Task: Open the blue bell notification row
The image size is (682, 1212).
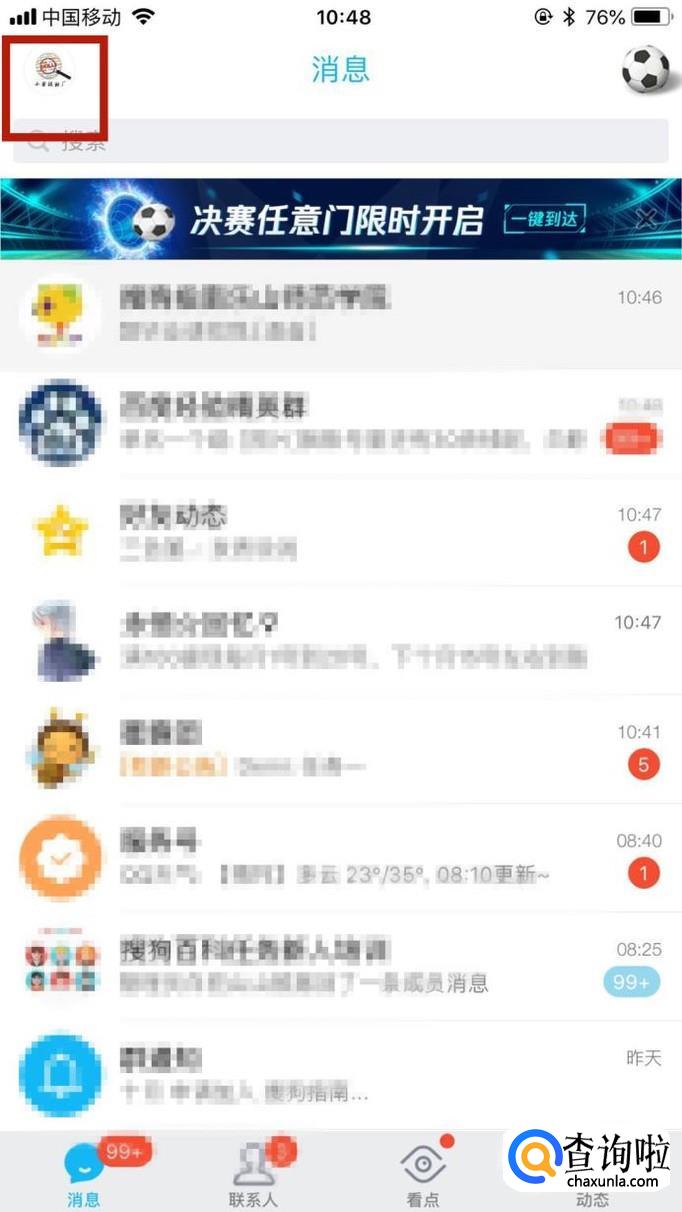Action: pyautogui.click(x=340, y=1074)
